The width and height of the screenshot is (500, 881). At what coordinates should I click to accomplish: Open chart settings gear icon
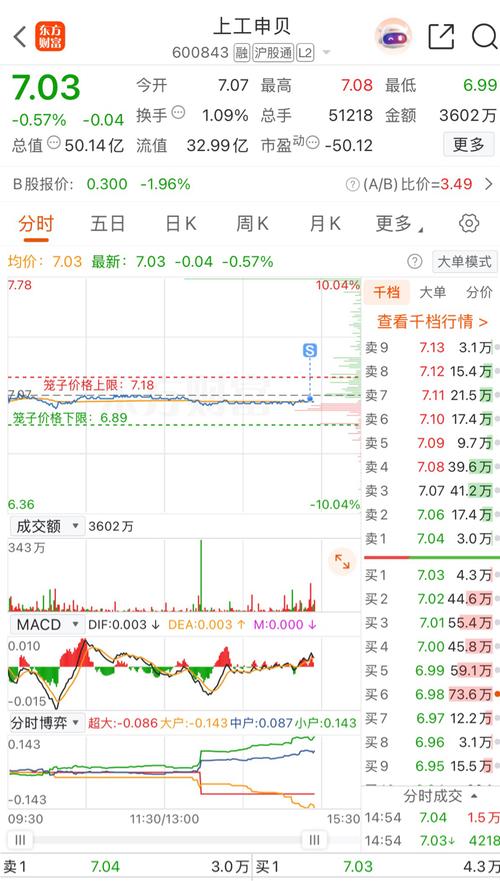click(469, 223)
